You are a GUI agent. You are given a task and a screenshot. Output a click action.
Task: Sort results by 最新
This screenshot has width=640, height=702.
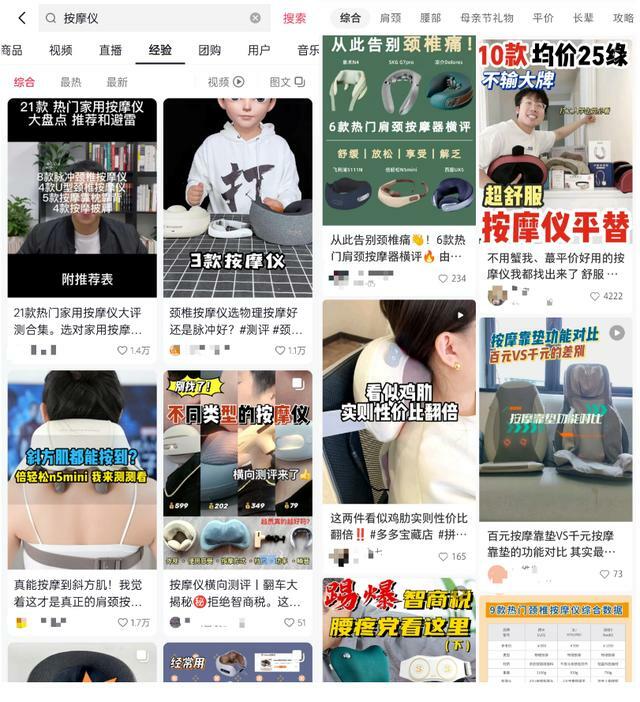click(117, 82)
